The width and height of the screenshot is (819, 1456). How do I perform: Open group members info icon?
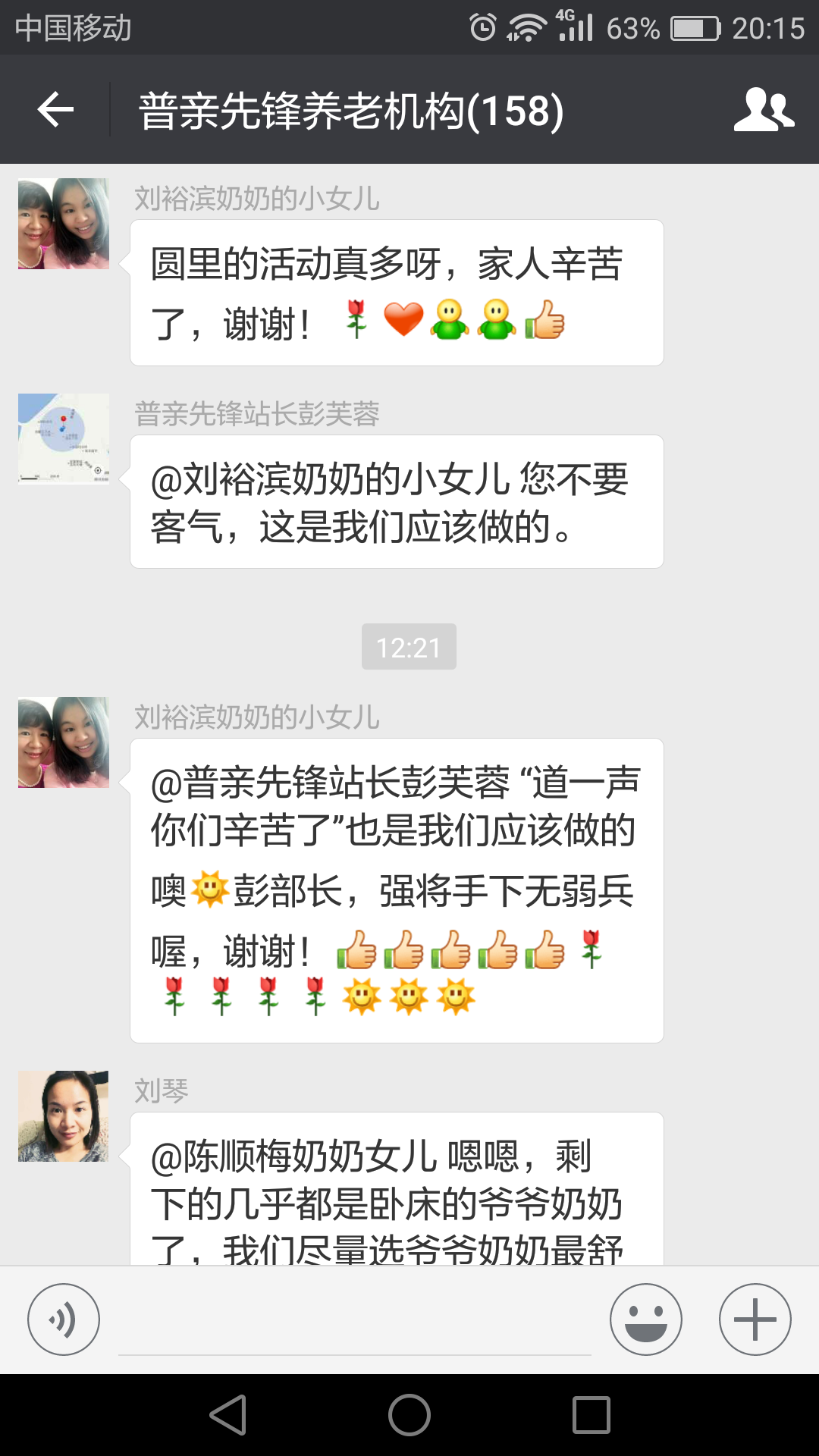[x=764, y=110]
